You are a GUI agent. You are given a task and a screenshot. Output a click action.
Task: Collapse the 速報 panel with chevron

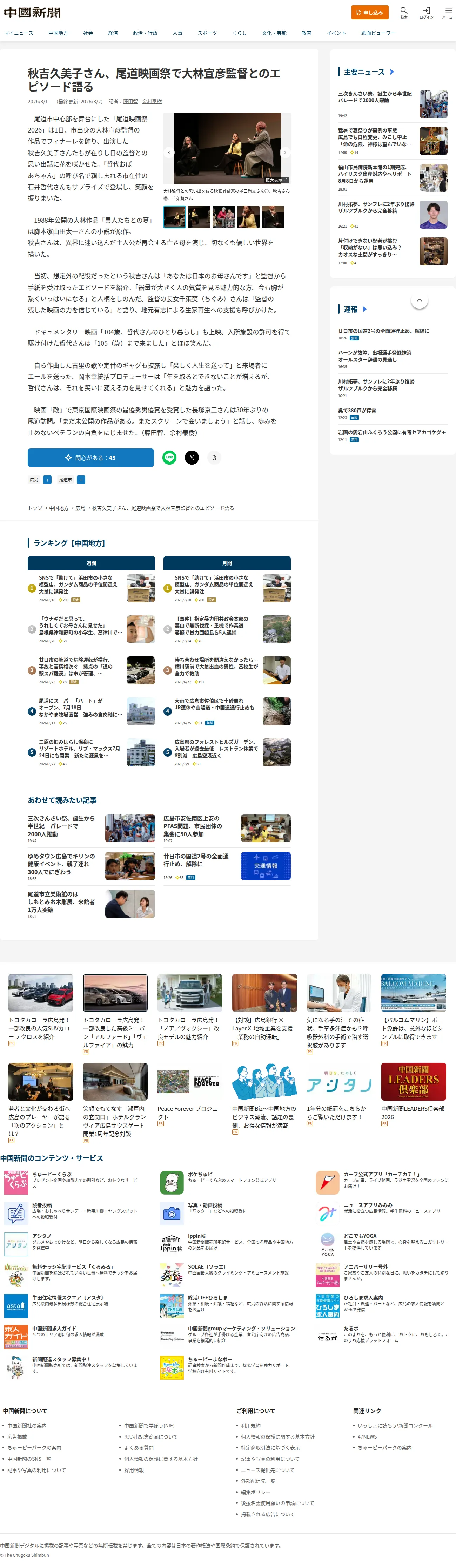[x=420, y=299]
